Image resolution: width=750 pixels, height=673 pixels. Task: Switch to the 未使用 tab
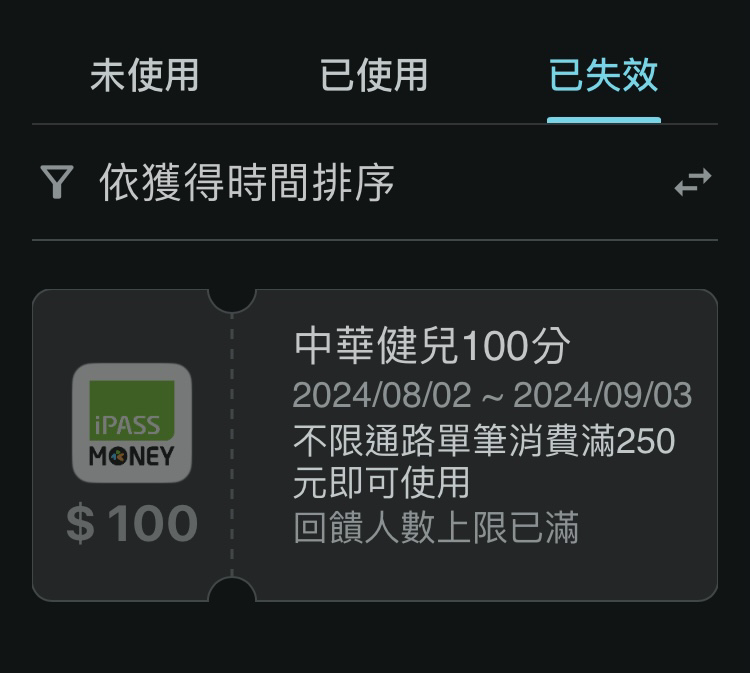(x=144, y=77)
